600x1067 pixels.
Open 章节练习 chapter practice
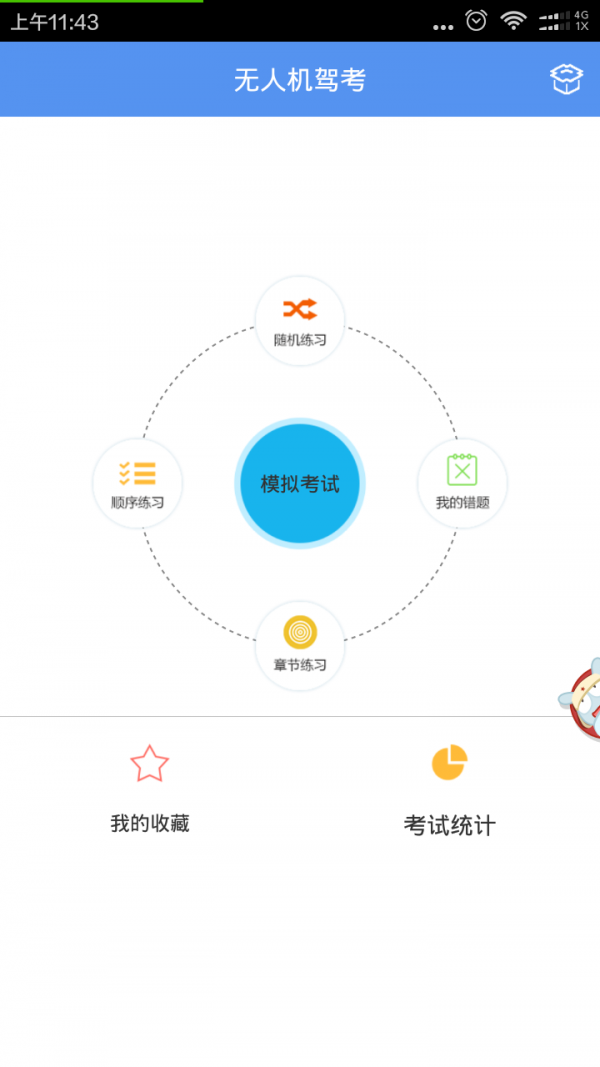click(x=300, y=645)
